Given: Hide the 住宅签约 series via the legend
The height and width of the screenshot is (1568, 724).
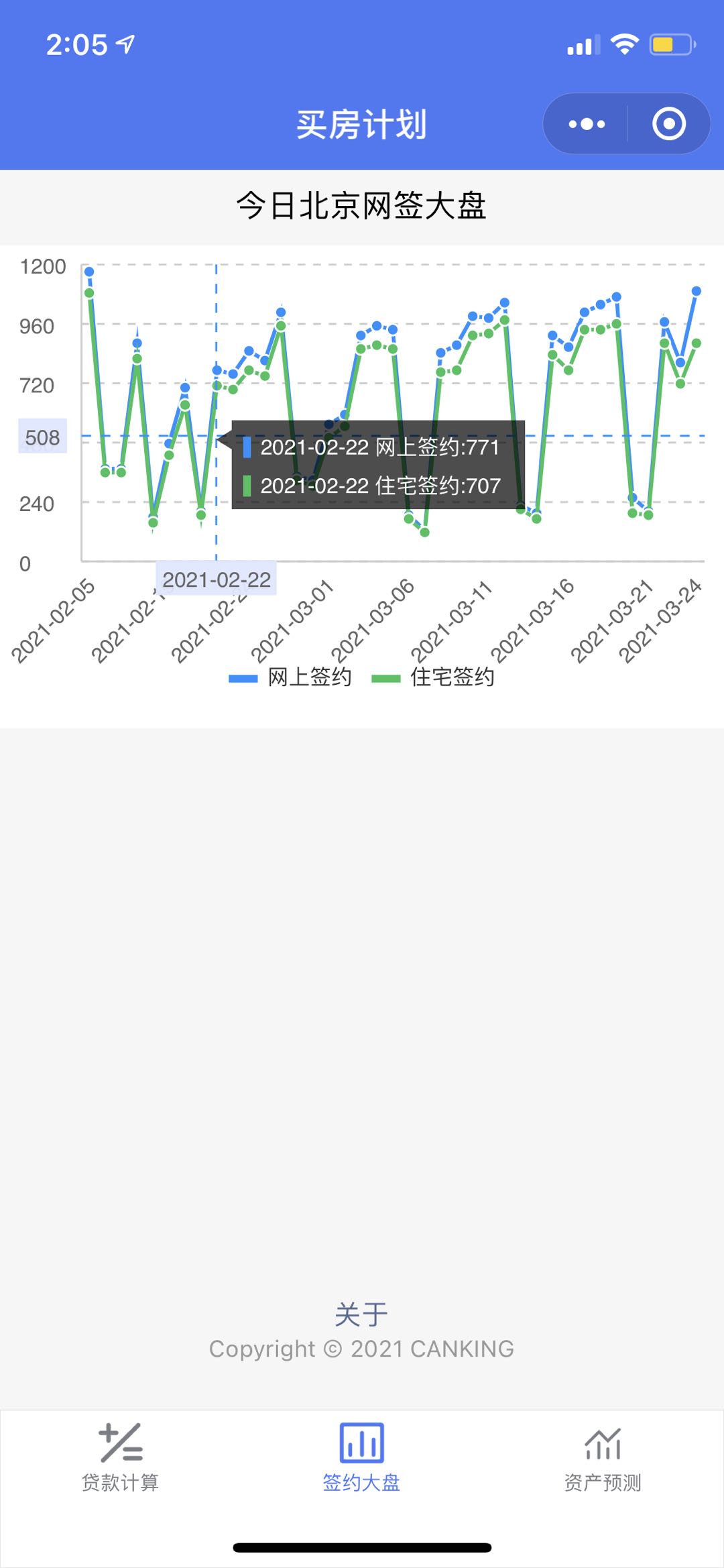Looking at the screenshot, I should click(x=433, y=677).
